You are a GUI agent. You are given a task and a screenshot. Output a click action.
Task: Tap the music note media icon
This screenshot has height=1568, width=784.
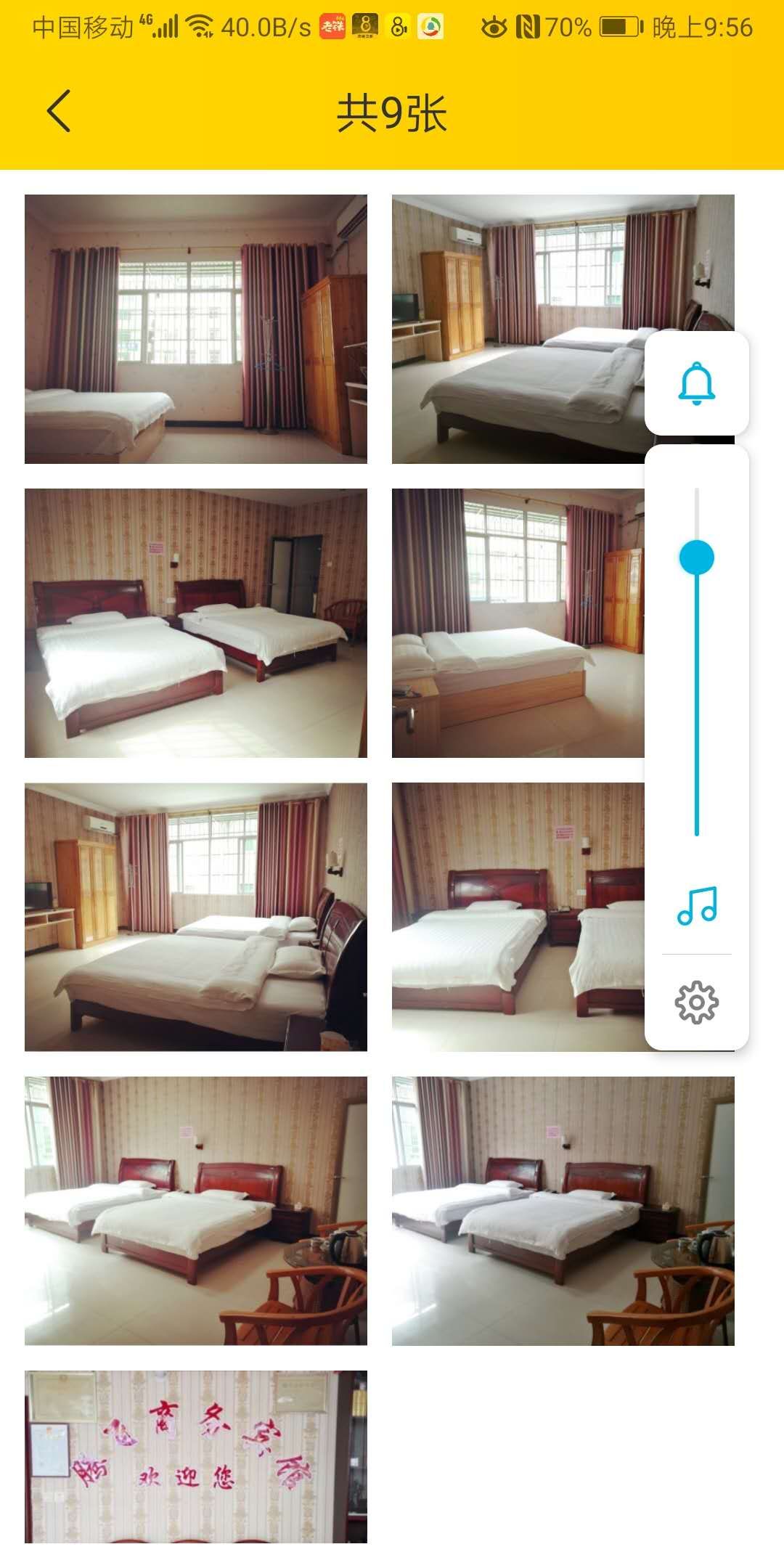(696, 905)
